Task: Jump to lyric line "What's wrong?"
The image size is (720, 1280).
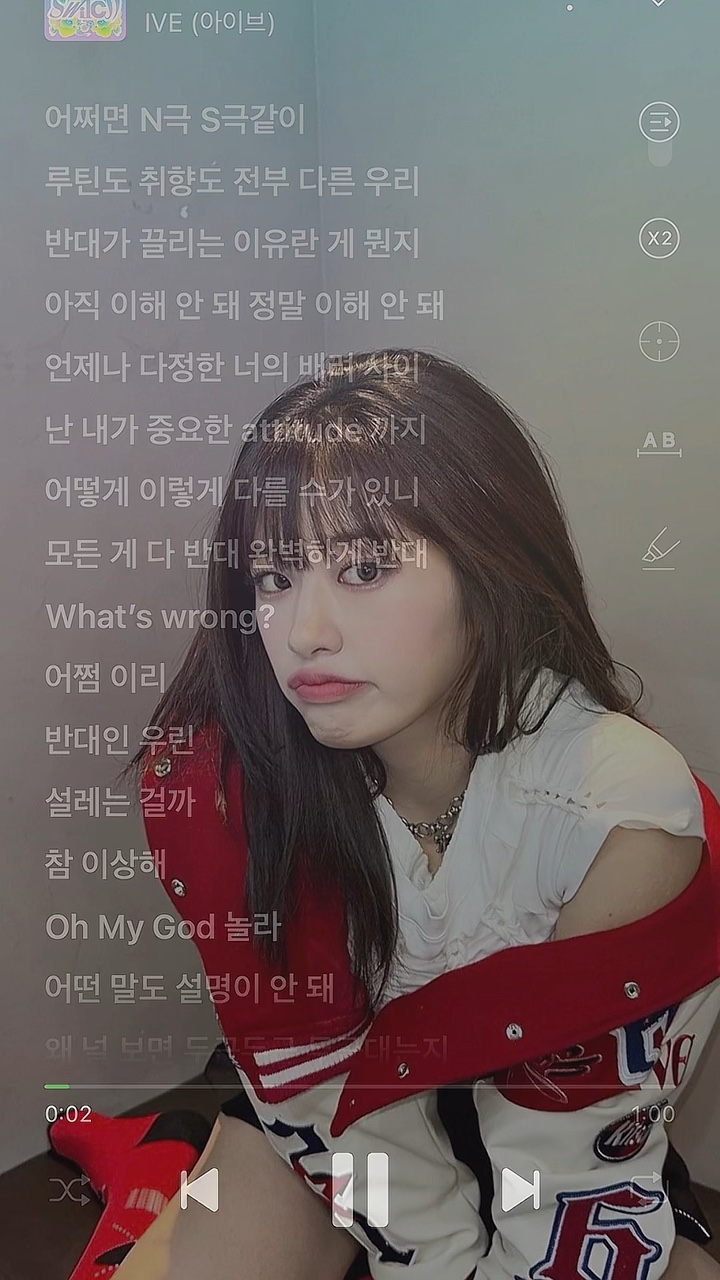Action: click(160, 617)
